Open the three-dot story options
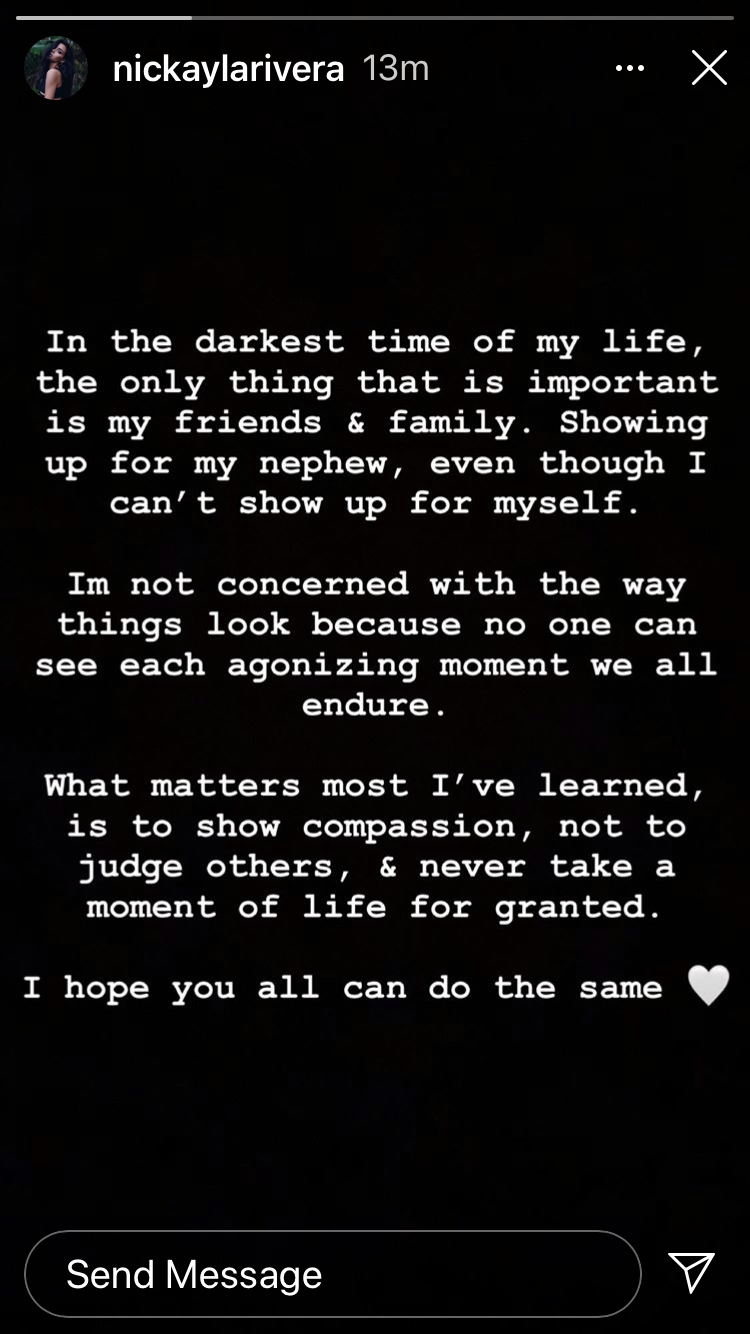 point(630,68)
